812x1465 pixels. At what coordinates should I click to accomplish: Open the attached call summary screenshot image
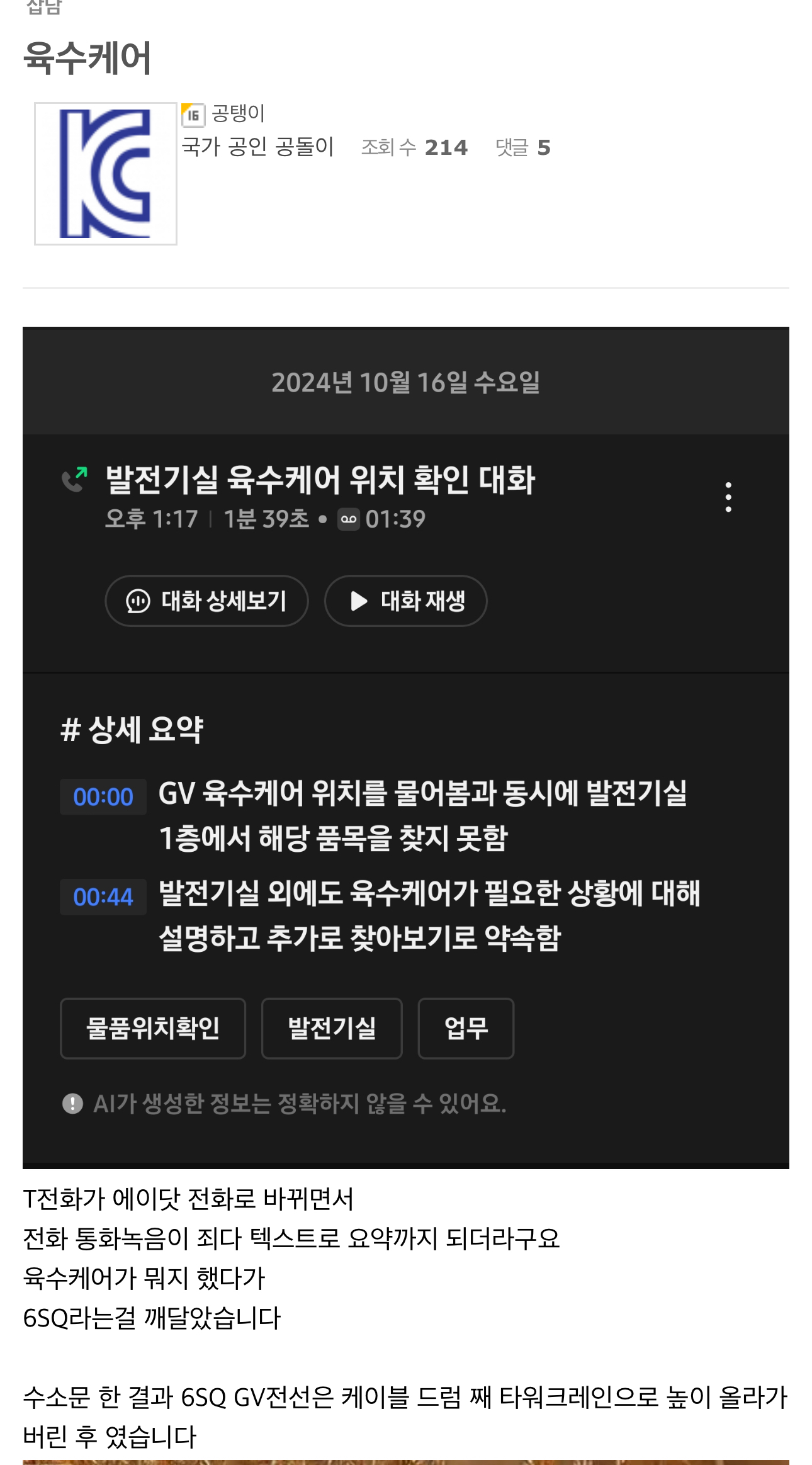pyautogui.click(x=405, y=747)
